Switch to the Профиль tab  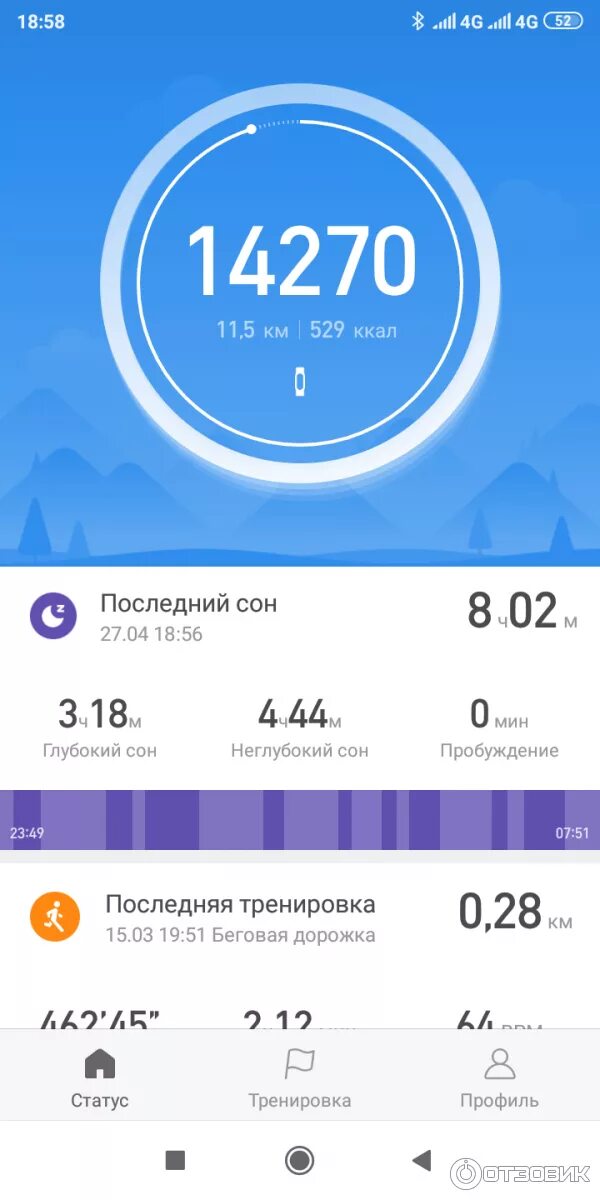pyautogui.click(x=499, y=1078)
